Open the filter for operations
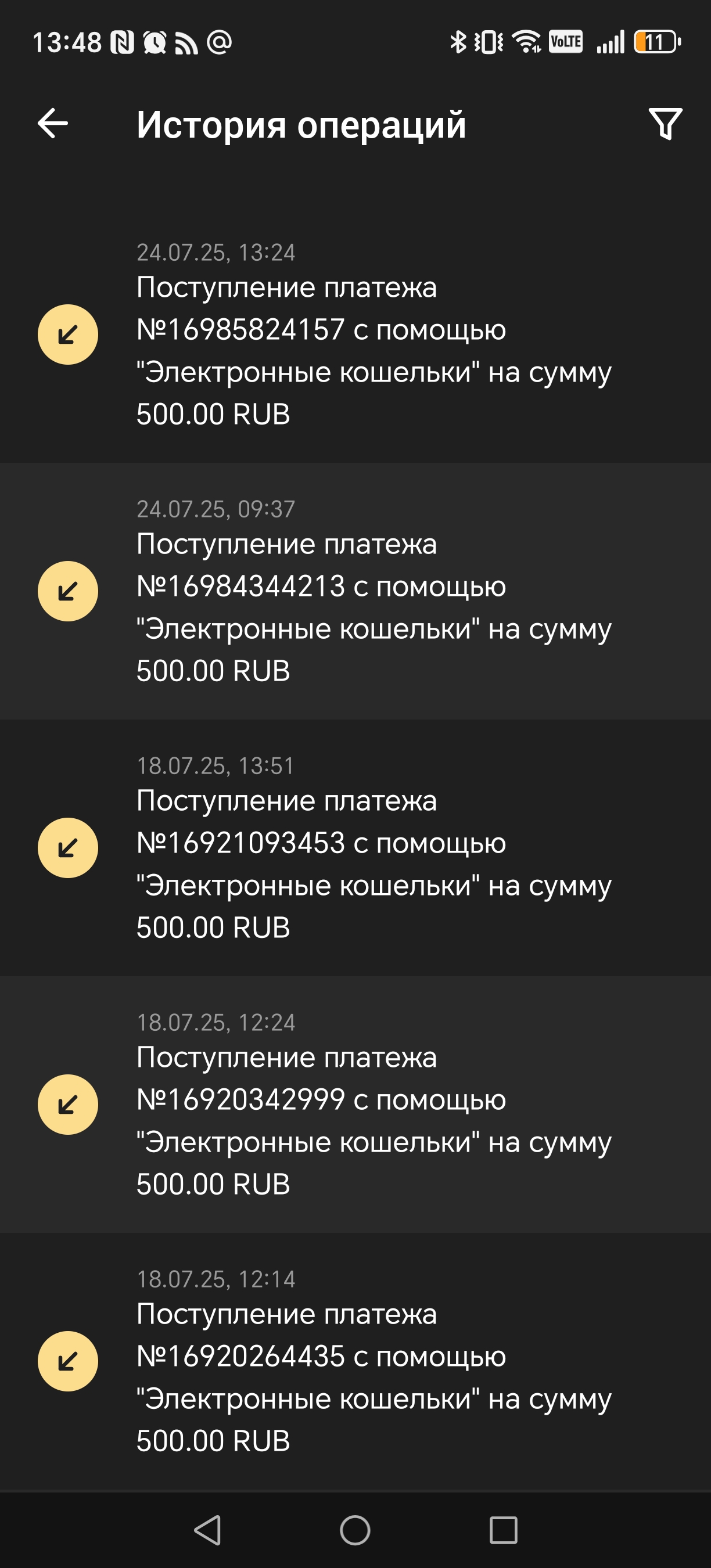711x1568 pixels. (665, 124)
